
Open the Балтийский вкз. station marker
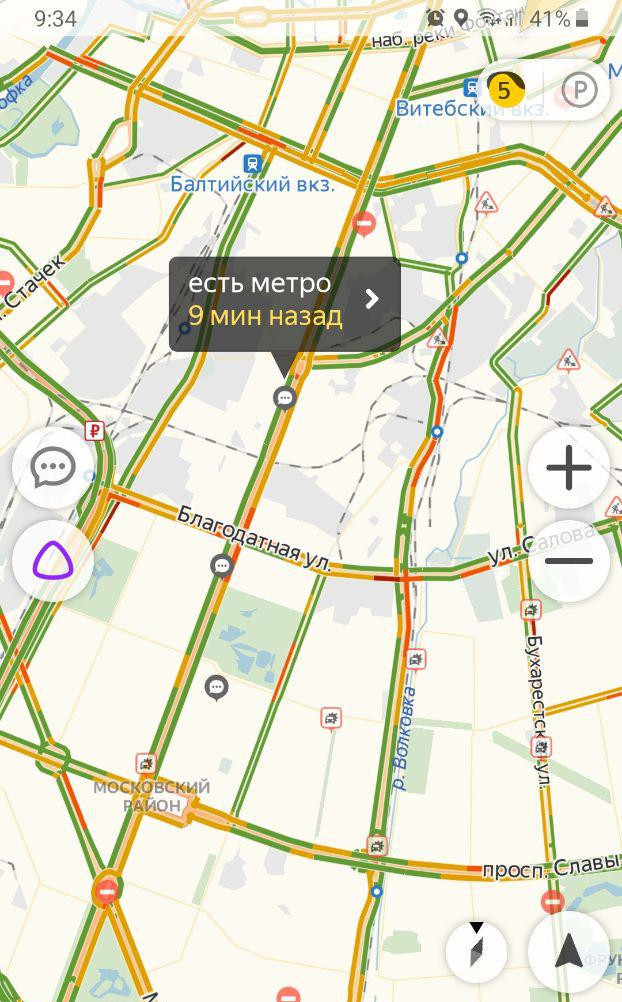[x=253, y=163]
